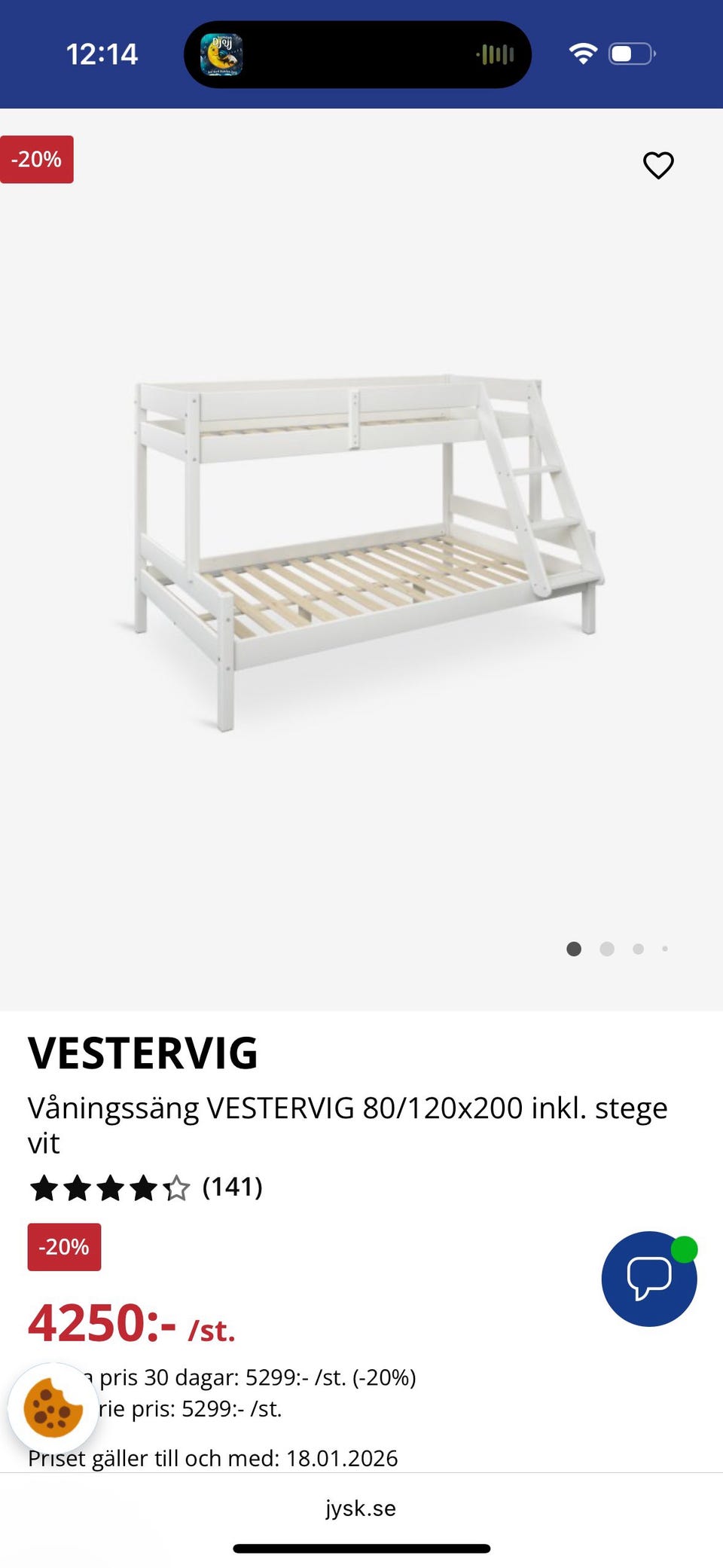Select the second carousel dot
The image size is (723, 1568).
[x=606, y=949]
